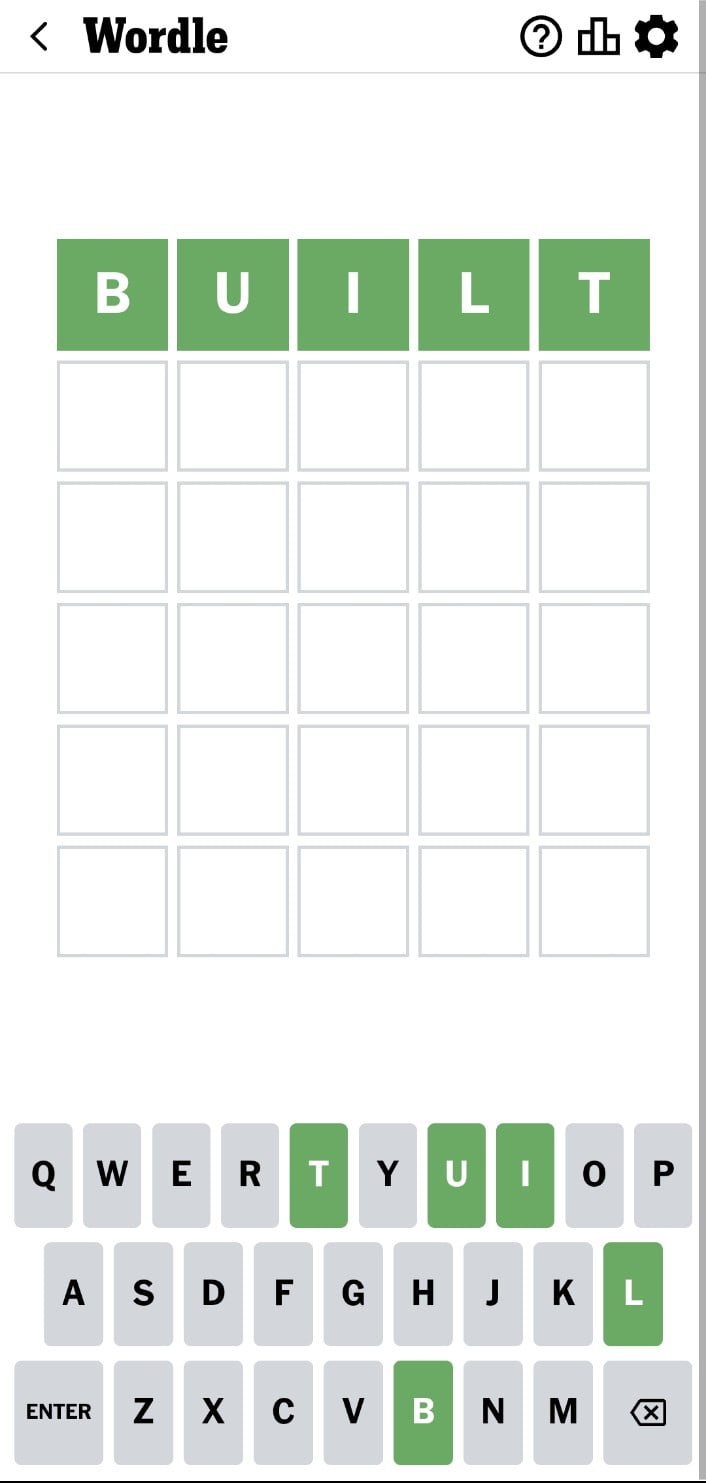Image resolution: width=706 pixels, height=1483 pixels.
Task: View statistics bar chart icon
Action: [598, 38]
